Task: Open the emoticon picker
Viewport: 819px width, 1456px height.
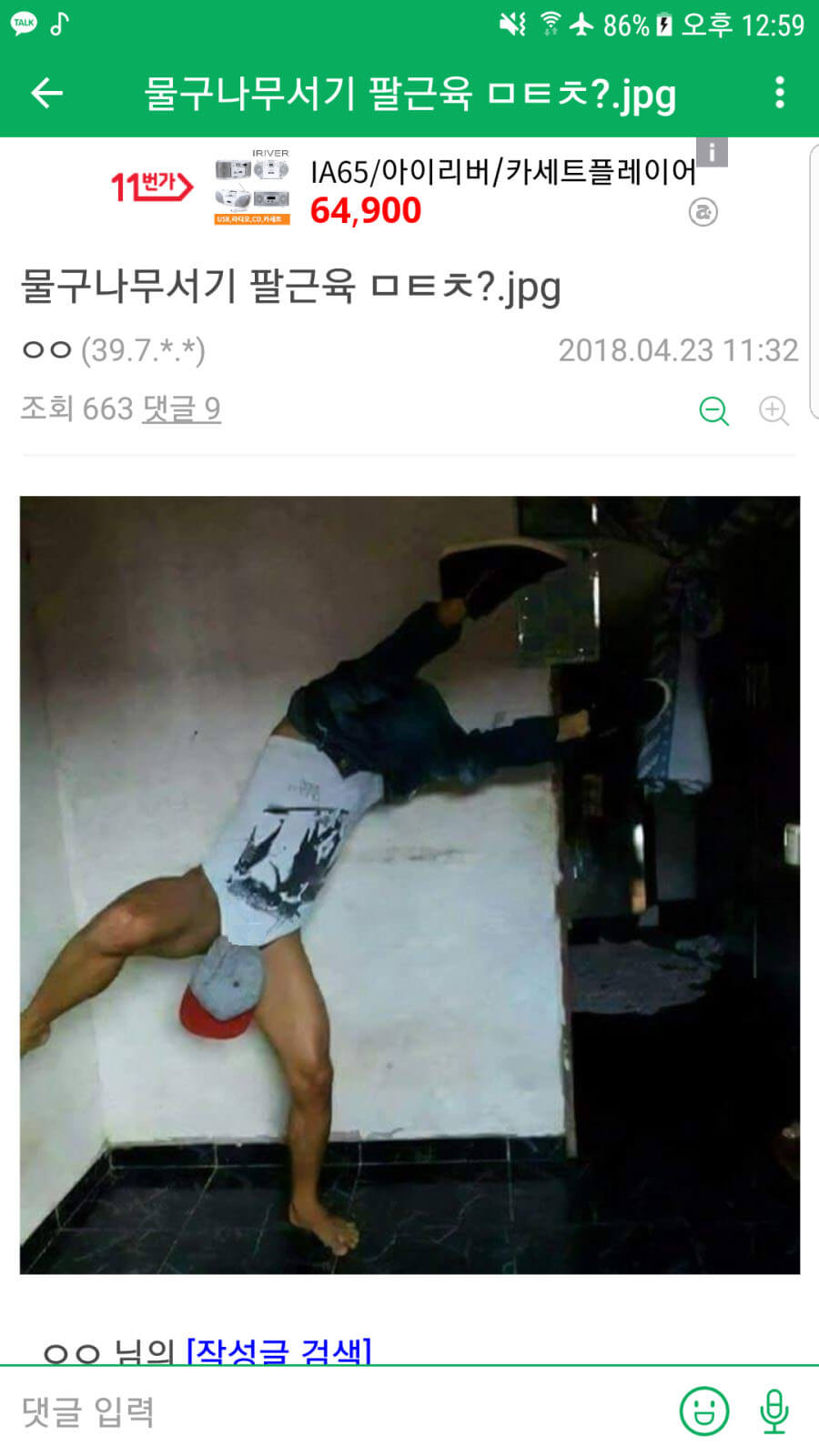Action: coord(704,1411)
